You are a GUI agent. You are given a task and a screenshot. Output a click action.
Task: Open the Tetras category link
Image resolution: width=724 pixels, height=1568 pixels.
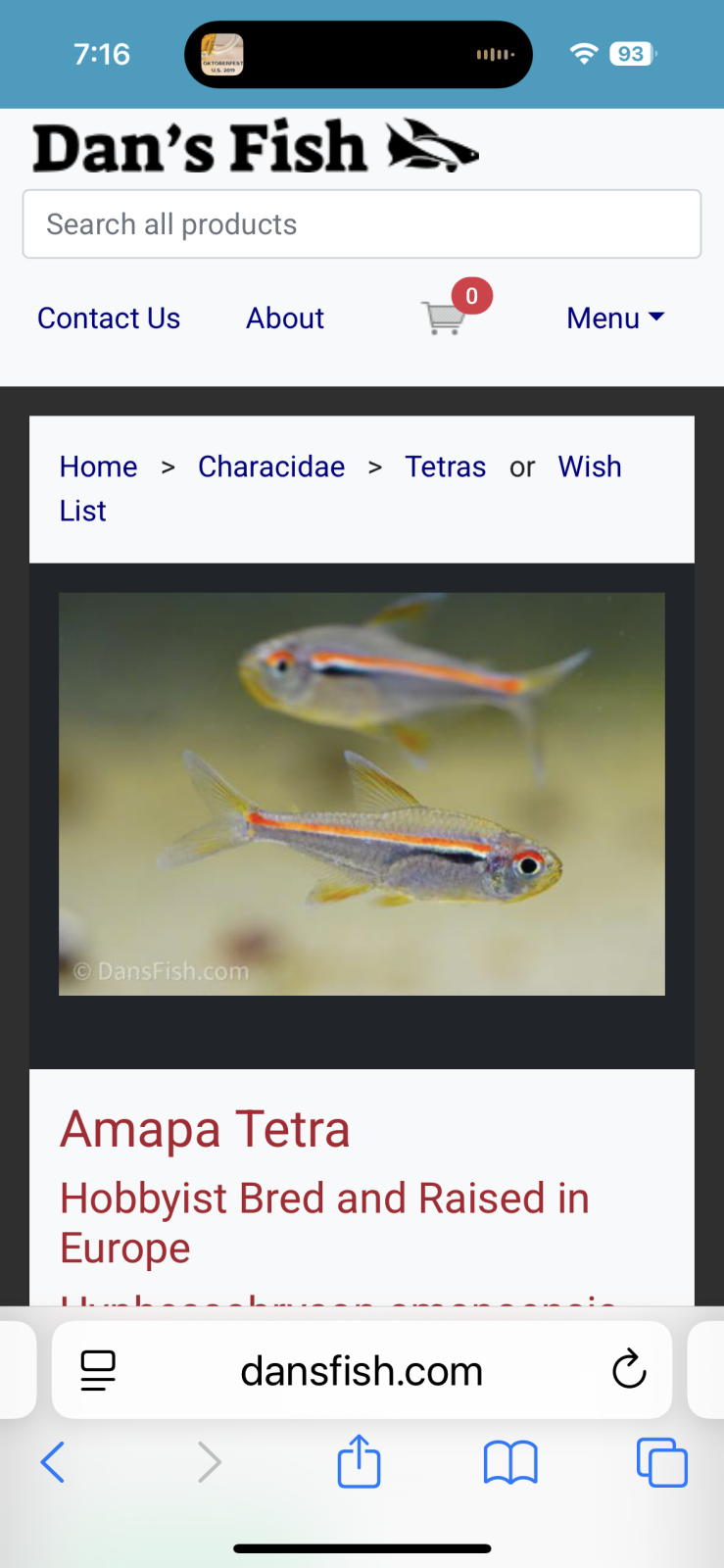tap(446, 466)
